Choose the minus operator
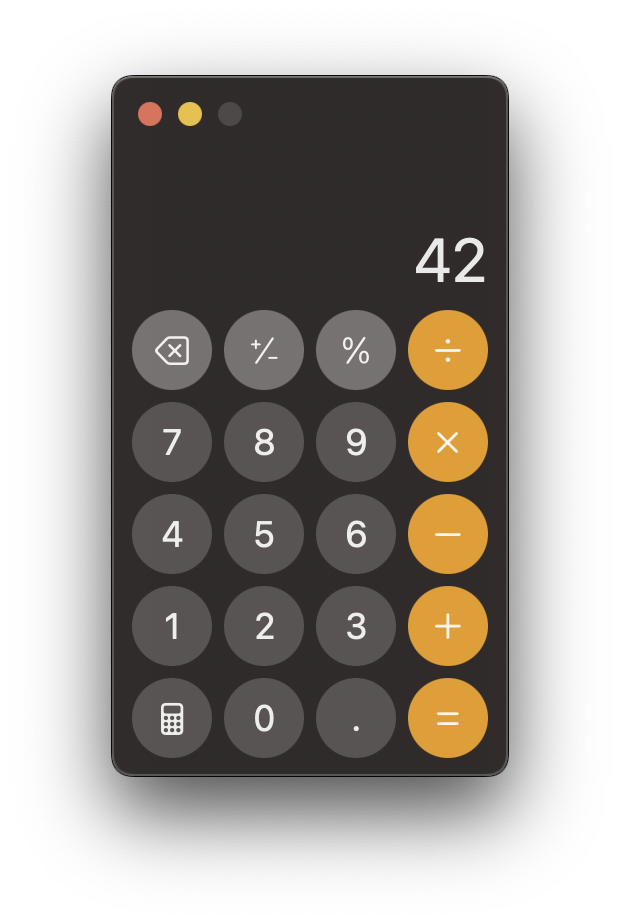This screenshot has width=620, height=924. (x=448, y=534)
